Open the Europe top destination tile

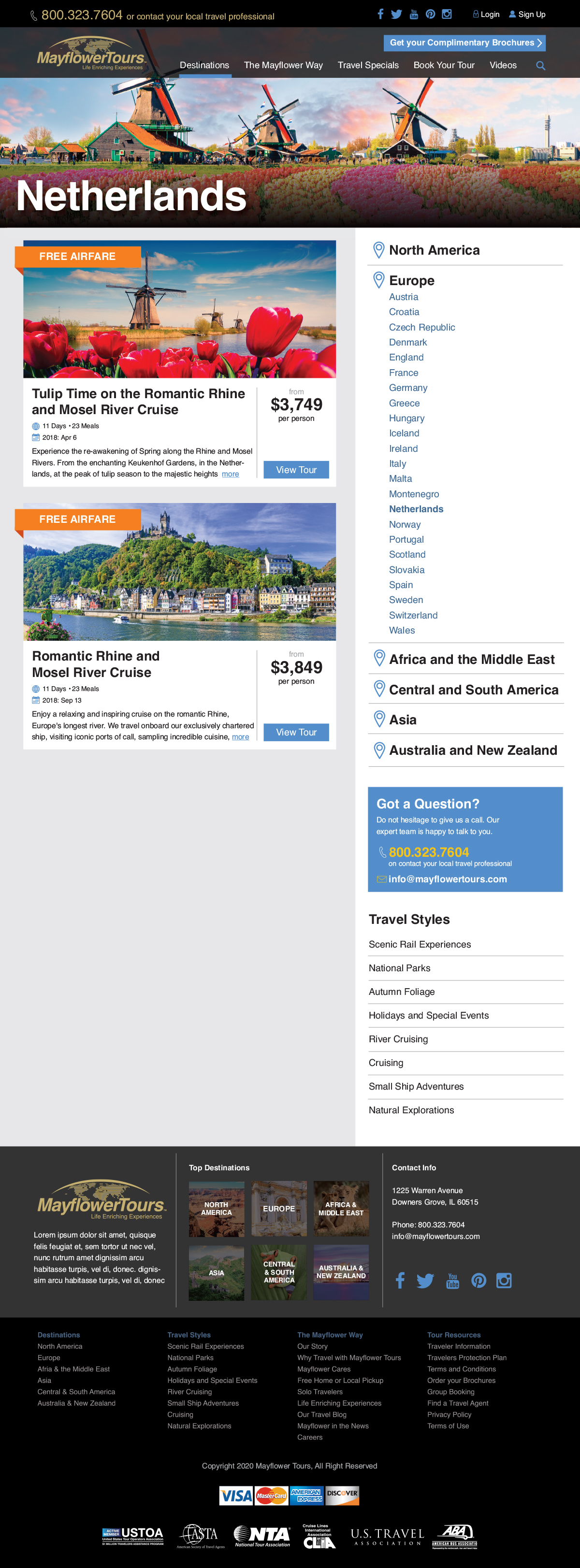tap(279, 1208)
